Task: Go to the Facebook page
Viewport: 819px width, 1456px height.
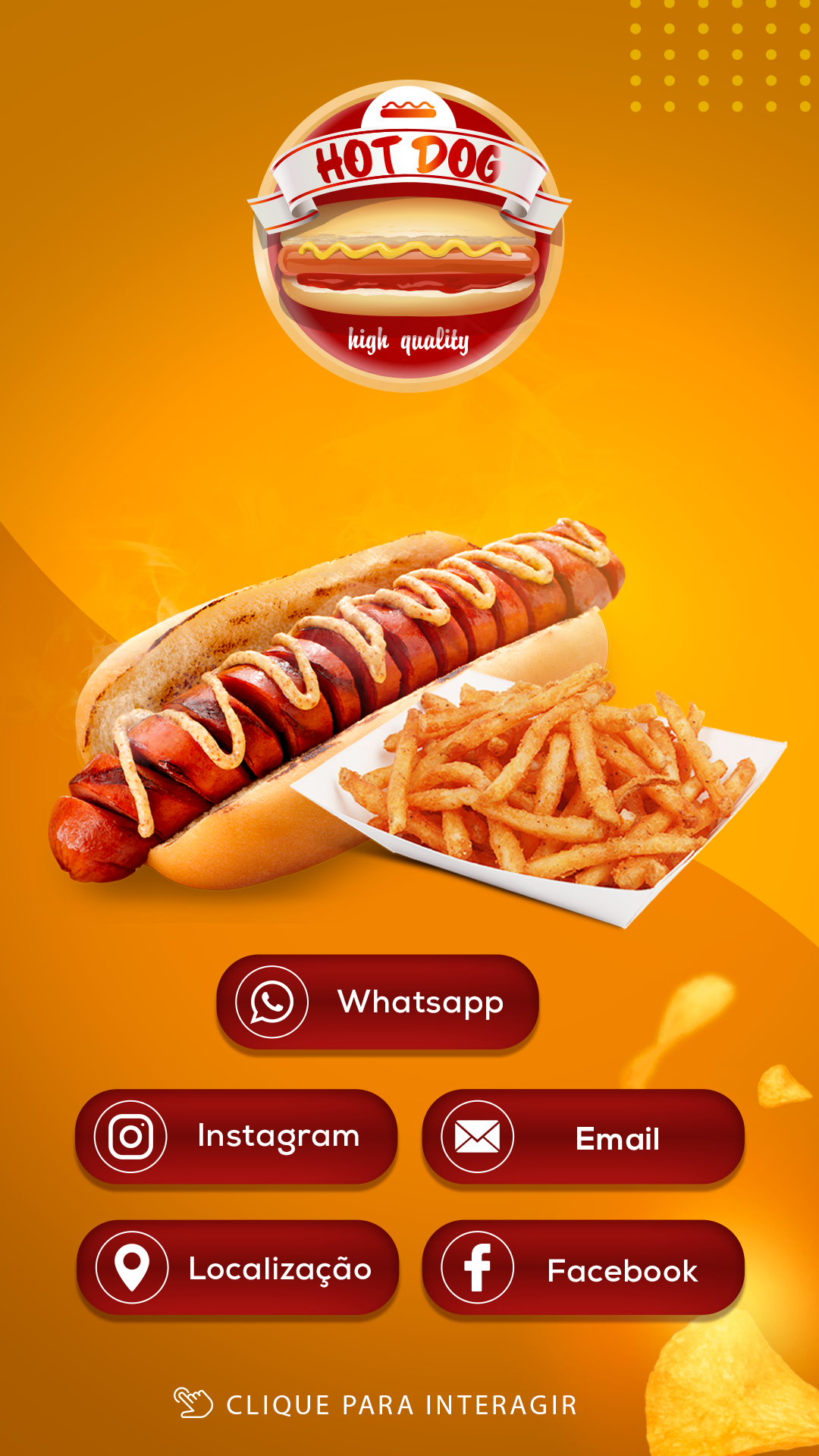Action: pos(582,1268)
